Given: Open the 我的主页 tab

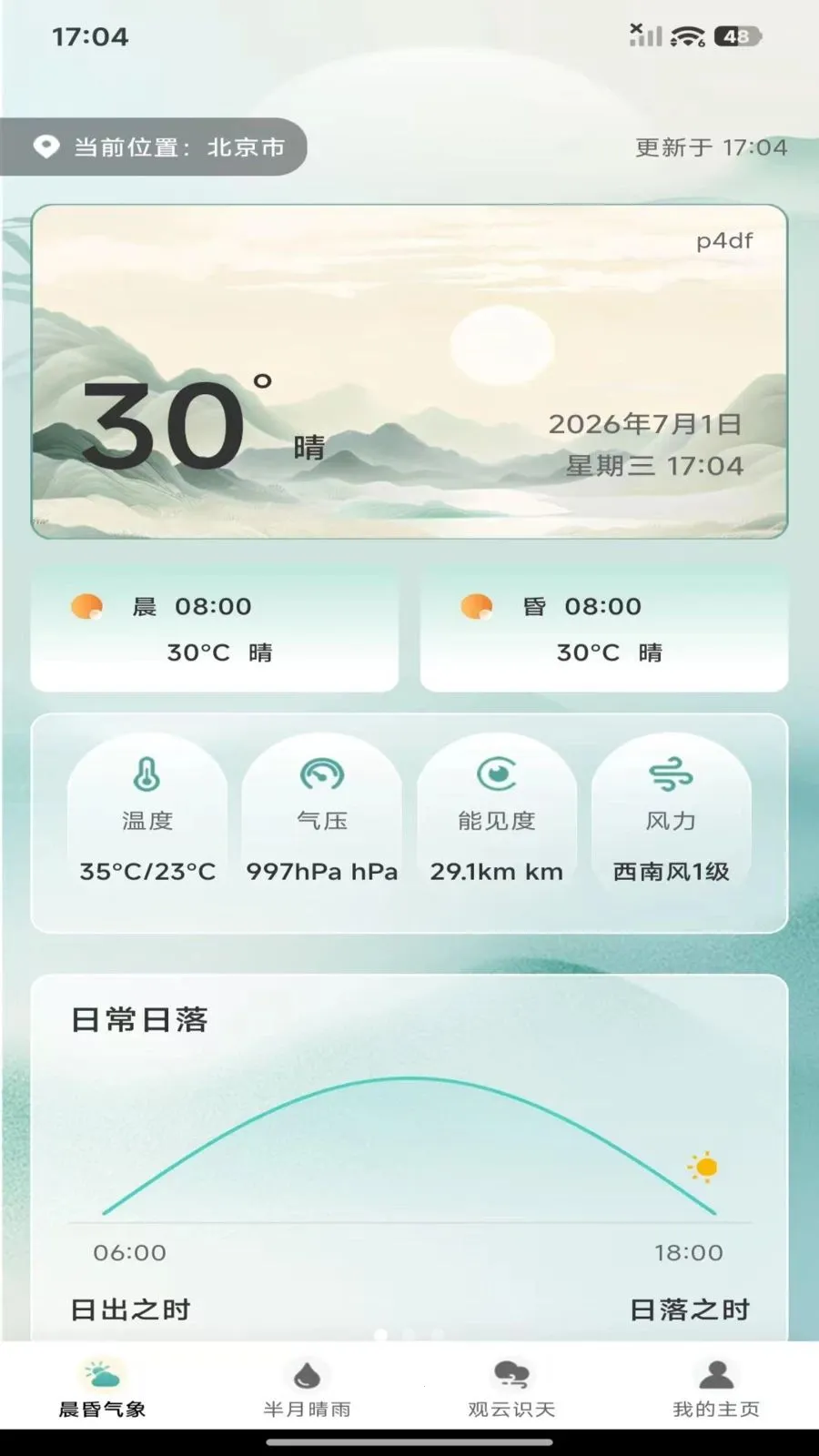Looking at the screenshot, I should (x=716, y=1389).
